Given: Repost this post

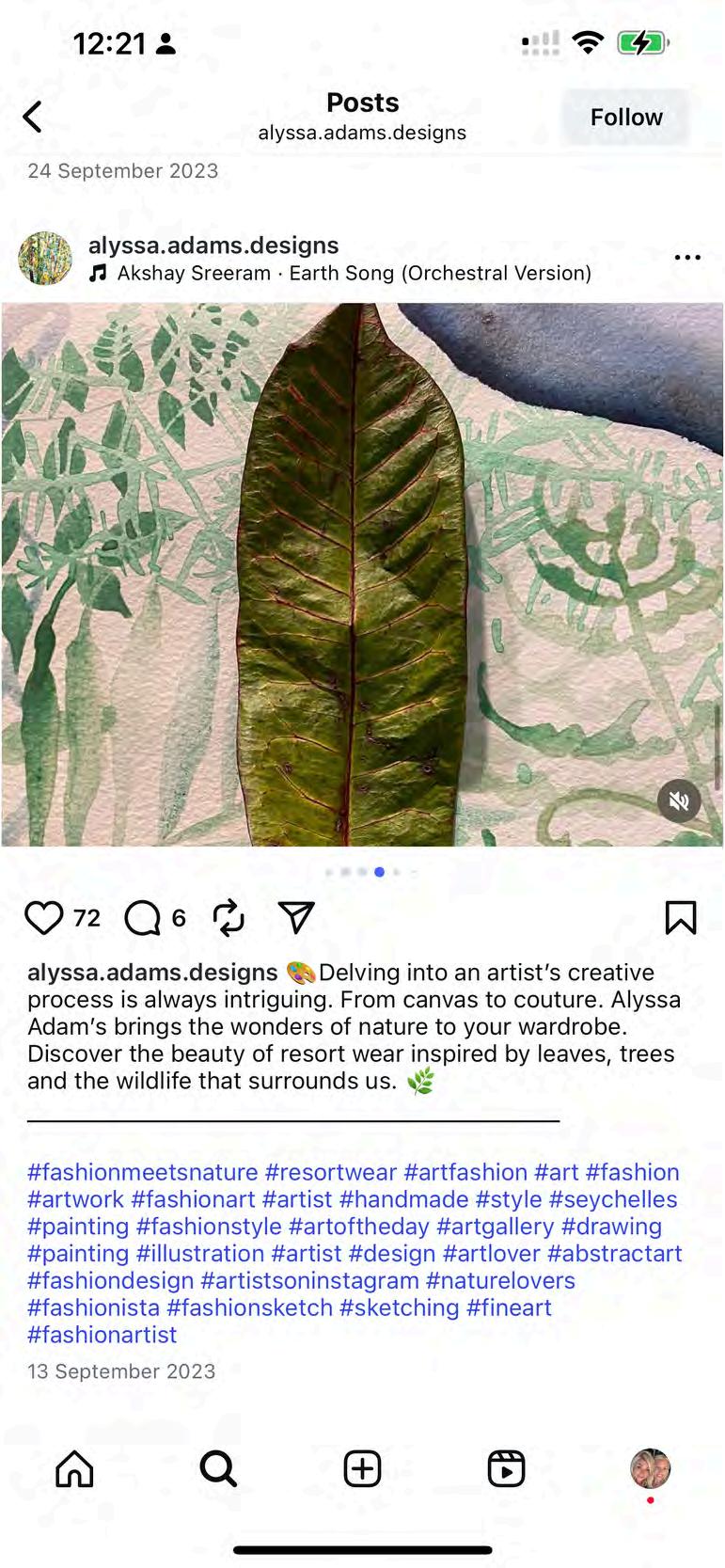Looking at the screenshot, I should tap(229, 918).
